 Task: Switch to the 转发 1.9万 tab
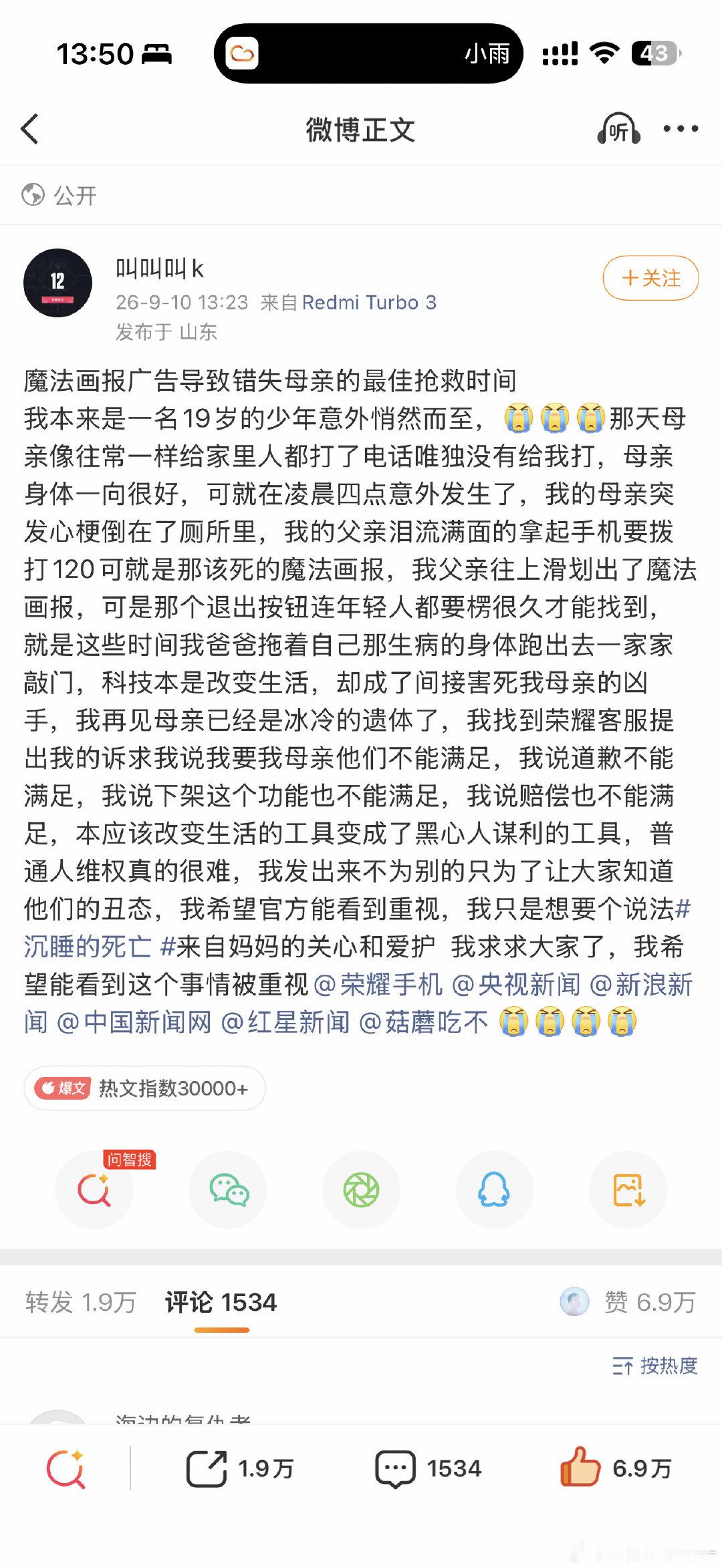pyautogui.click(x=80, y=1302)
